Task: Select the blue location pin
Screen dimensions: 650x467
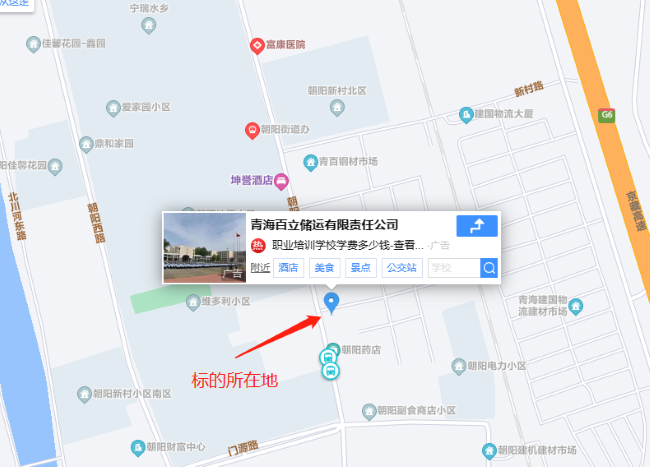Action: [333, 302]
